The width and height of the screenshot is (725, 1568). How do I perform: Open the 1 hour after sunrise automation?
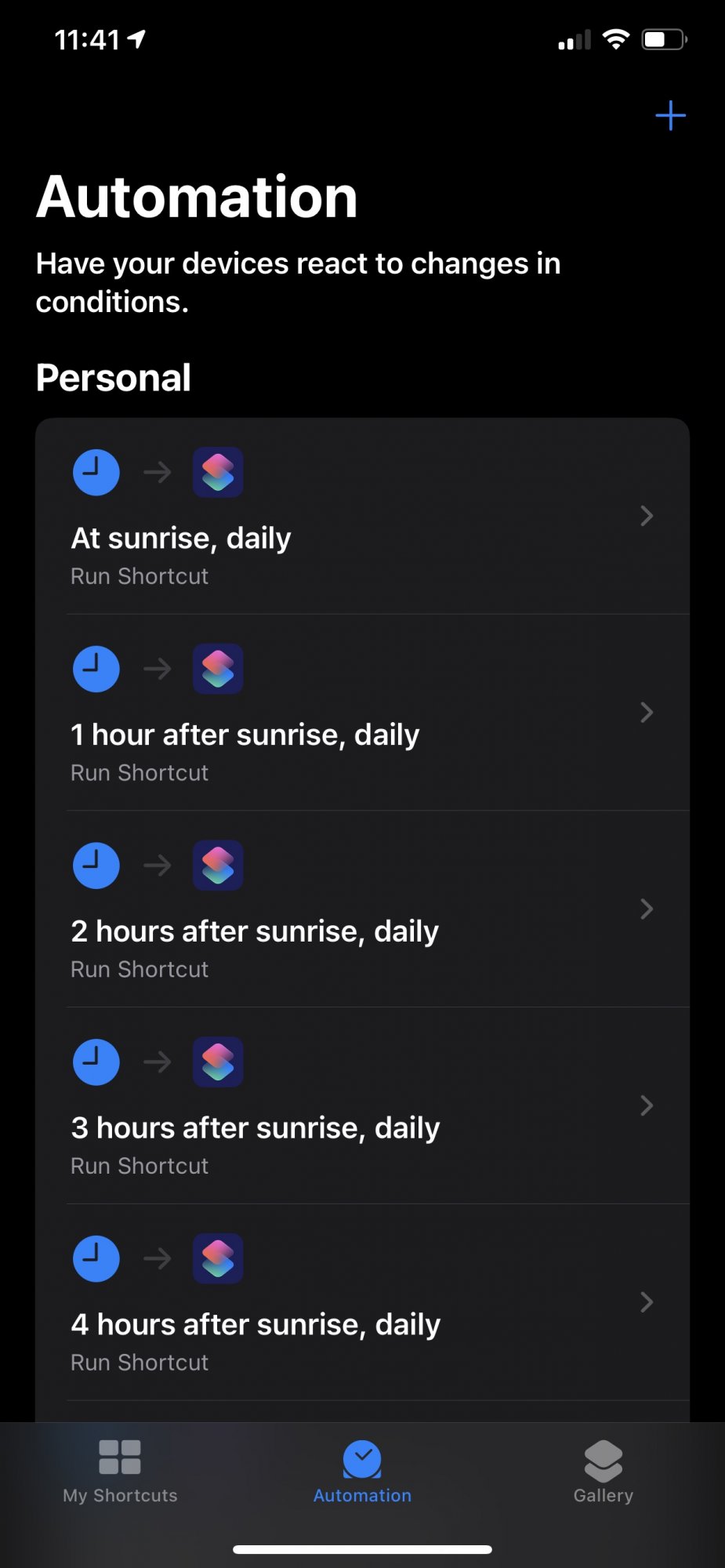point(362,713)
